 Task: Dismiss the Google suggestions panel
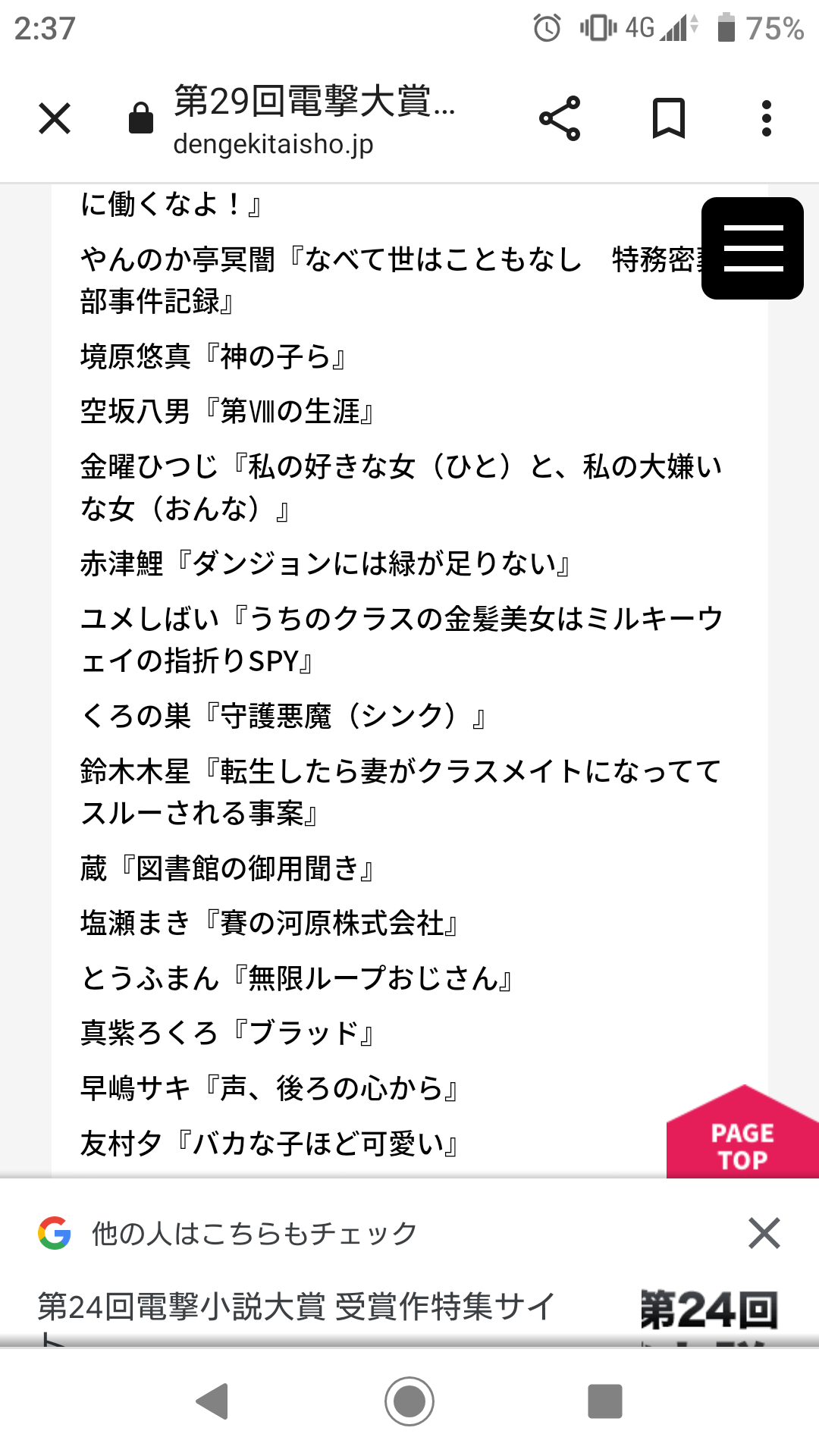click(764, 1233)
